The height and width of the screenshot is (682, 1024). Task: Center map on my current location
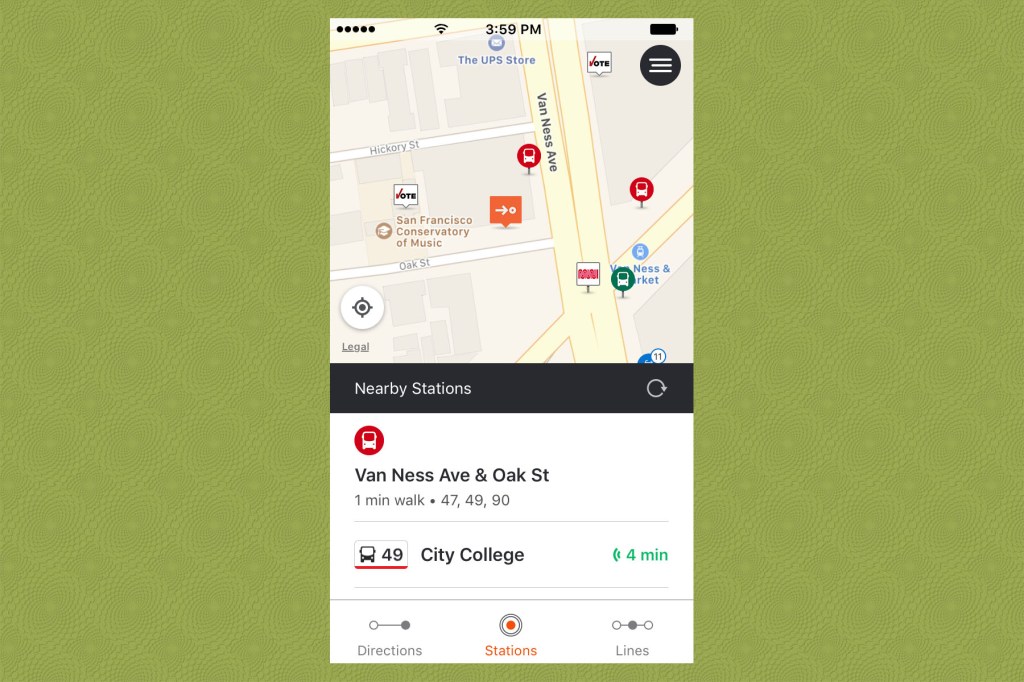362,308
